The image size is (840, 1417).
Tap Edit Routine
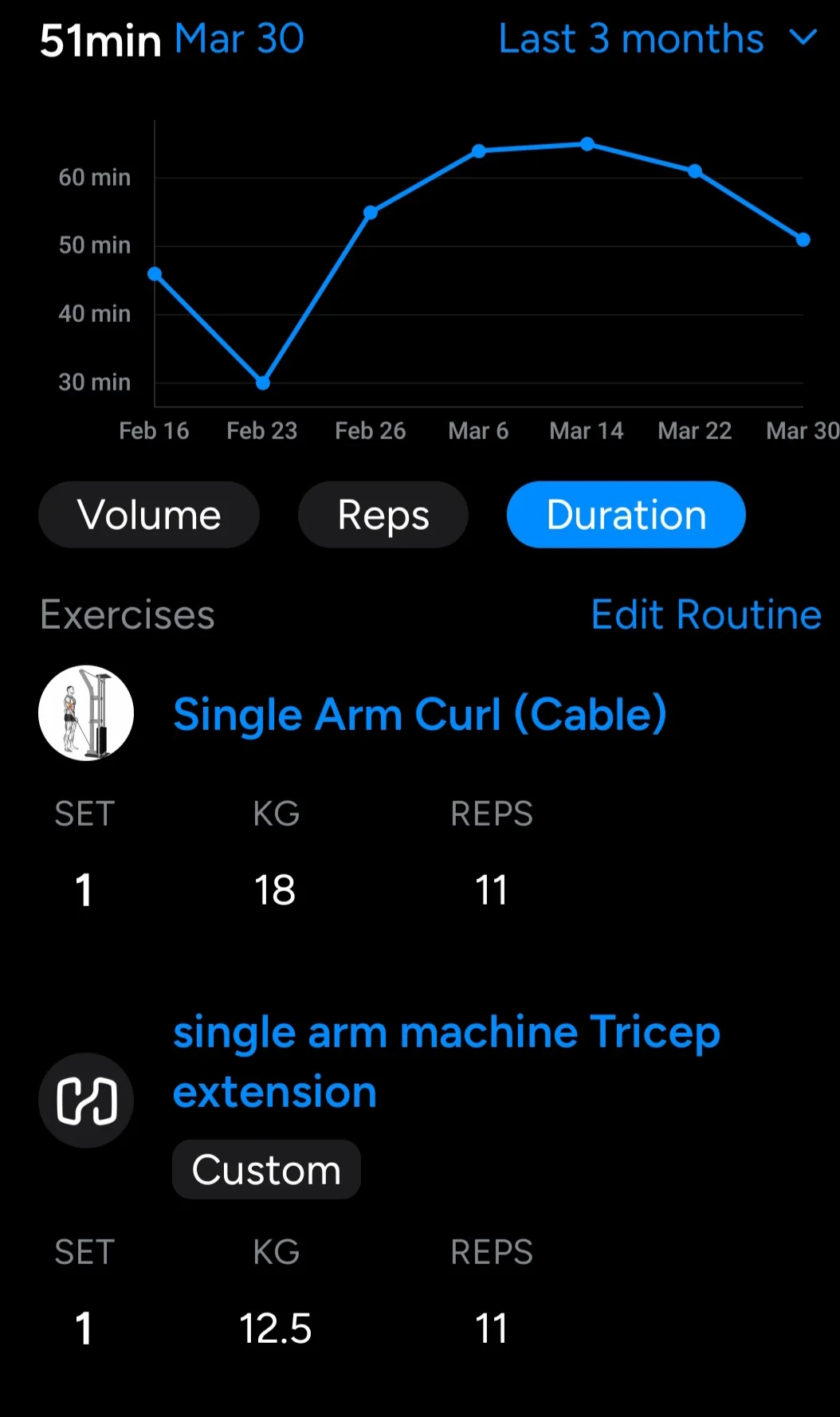point(706,615)
